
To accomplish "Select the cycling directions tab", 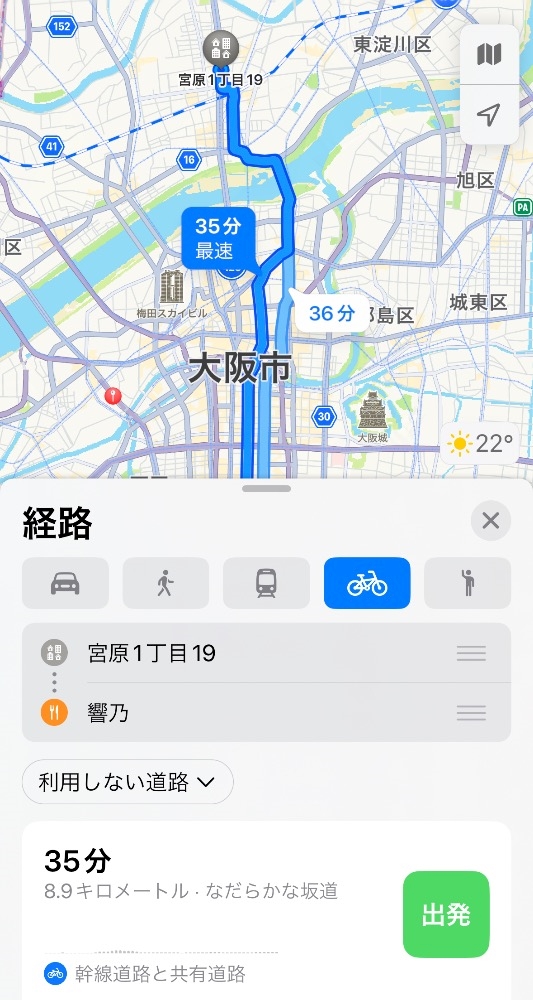I will pyautogui.click(x=367, y=583).
